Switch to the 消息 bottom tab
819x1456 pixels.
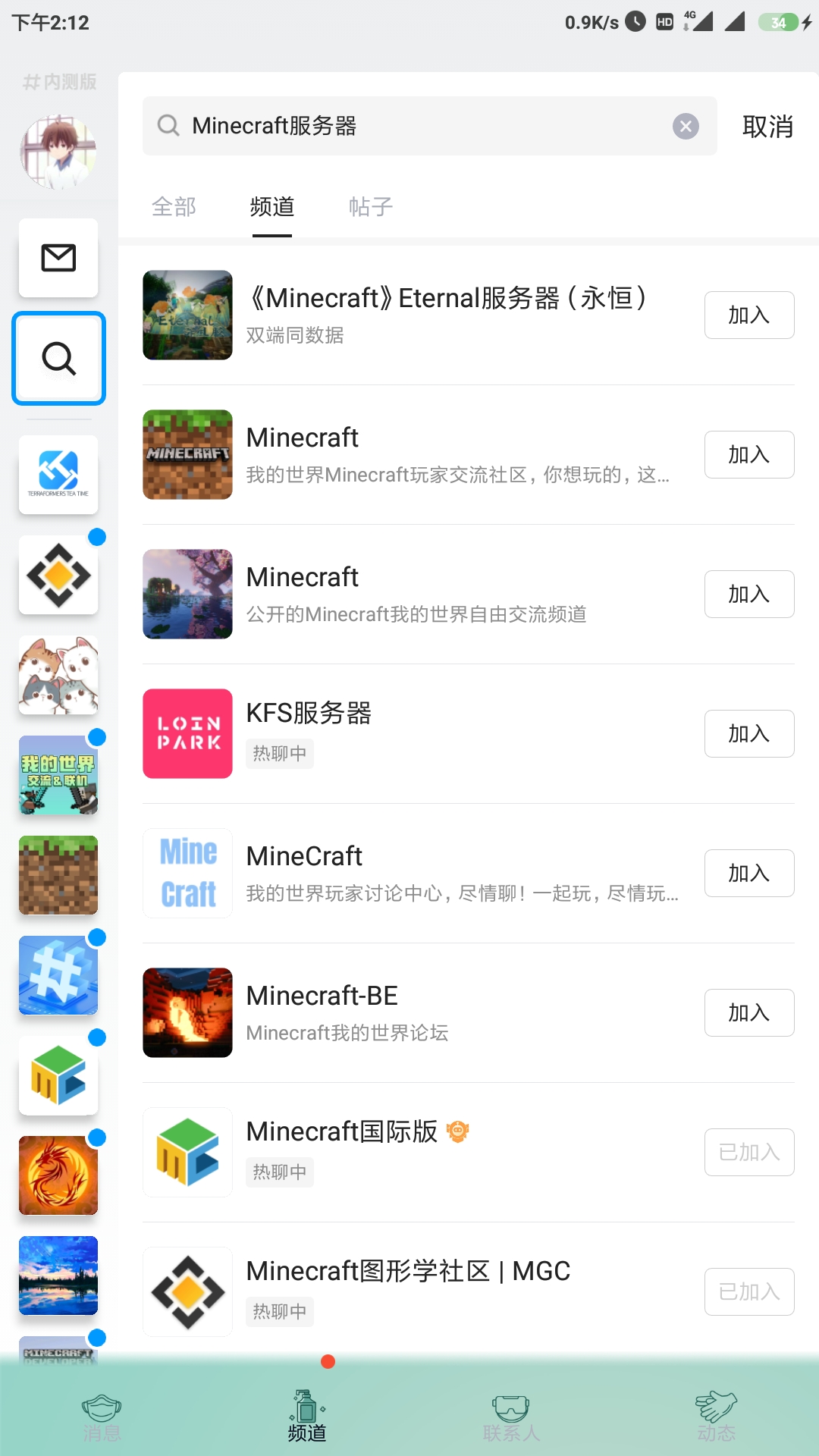[102, 1417]
